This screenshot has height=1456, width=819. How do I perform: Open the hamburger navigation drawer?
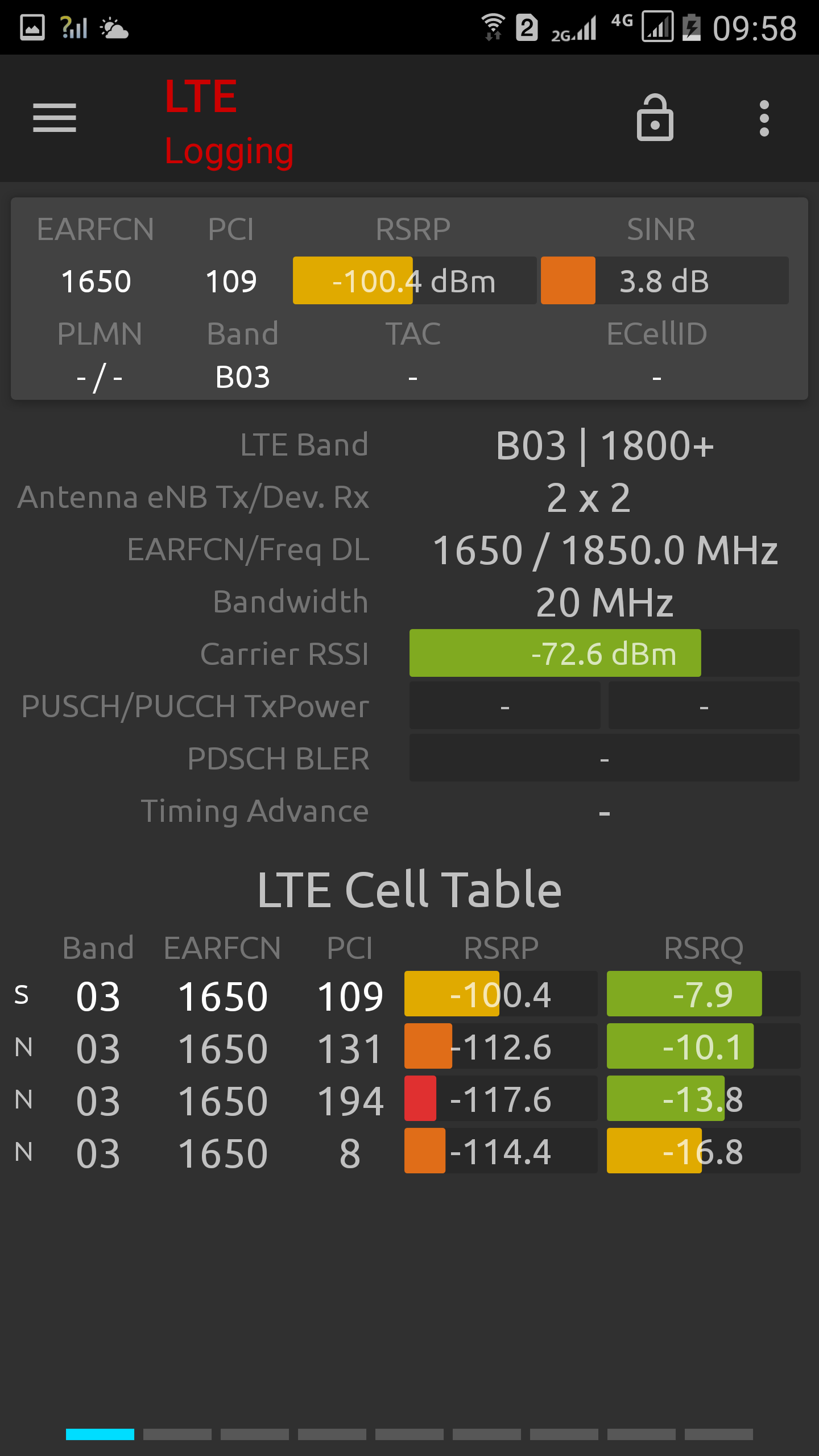(x=55, y=118)
